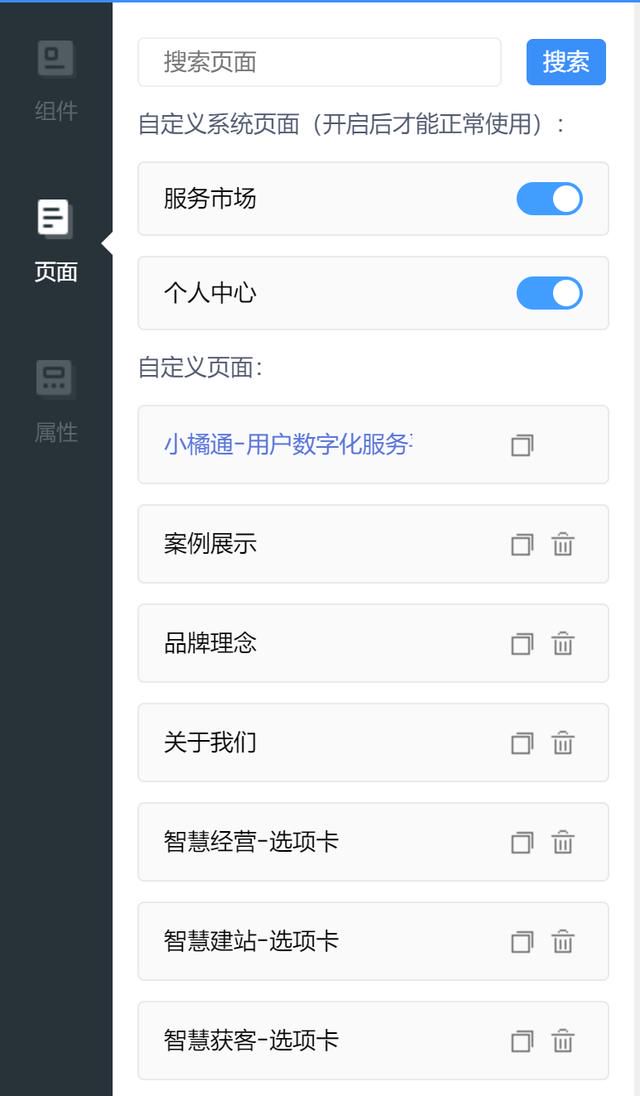640x1096 pixels.
Task: Turn off the 个人中心 switch
Action: coord(549,293)
